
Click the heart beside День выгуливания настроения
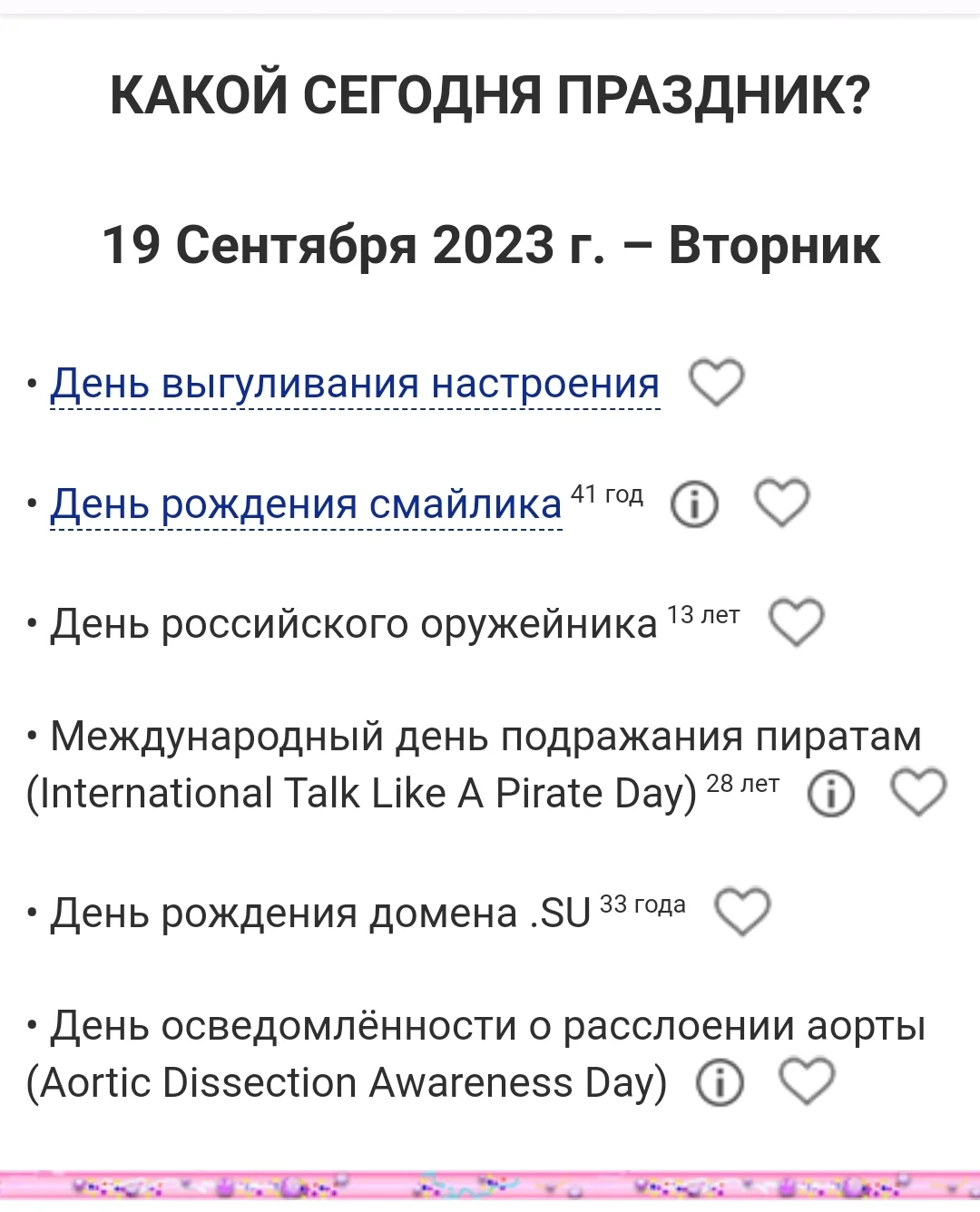pos(717,382)
